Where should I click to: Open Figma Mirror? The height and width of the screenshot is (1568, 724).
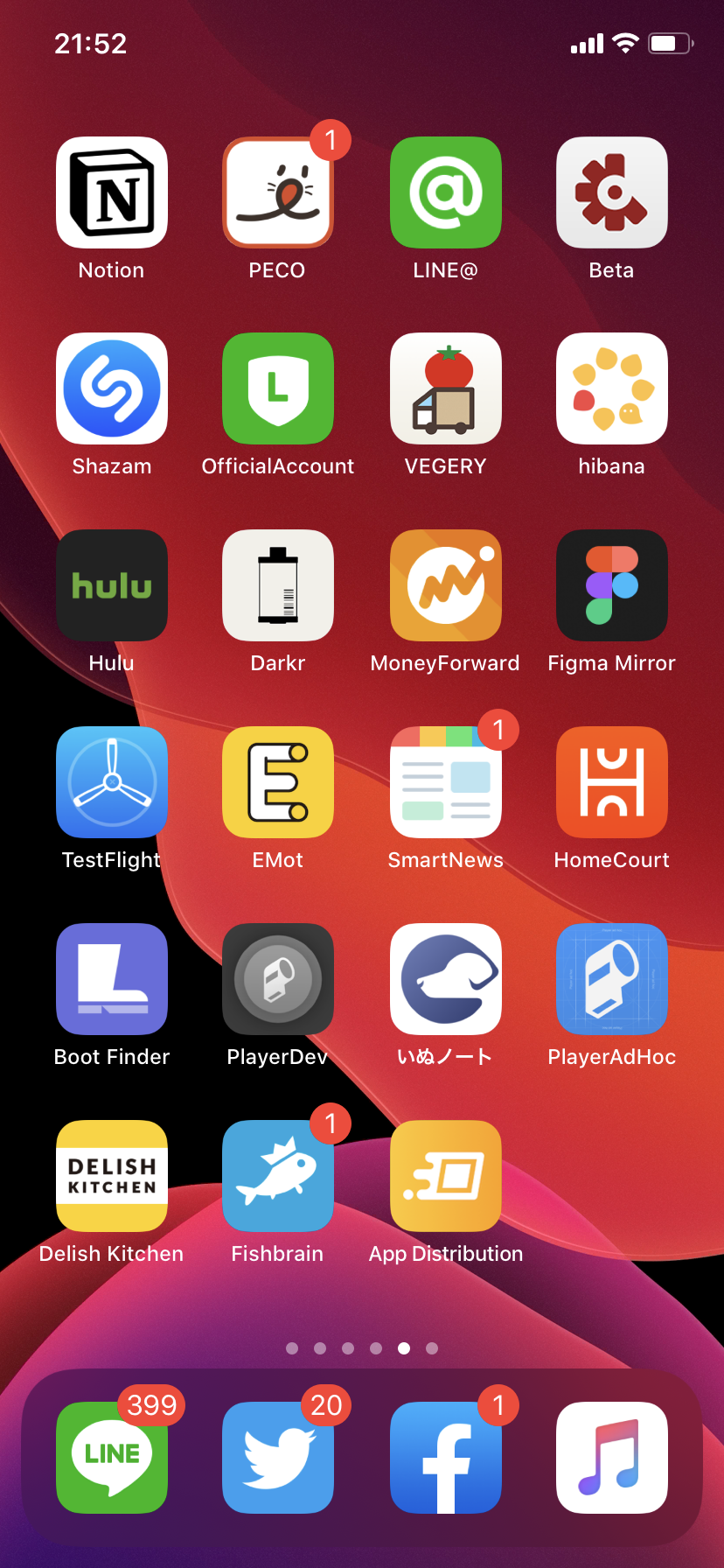pos(612,585)
